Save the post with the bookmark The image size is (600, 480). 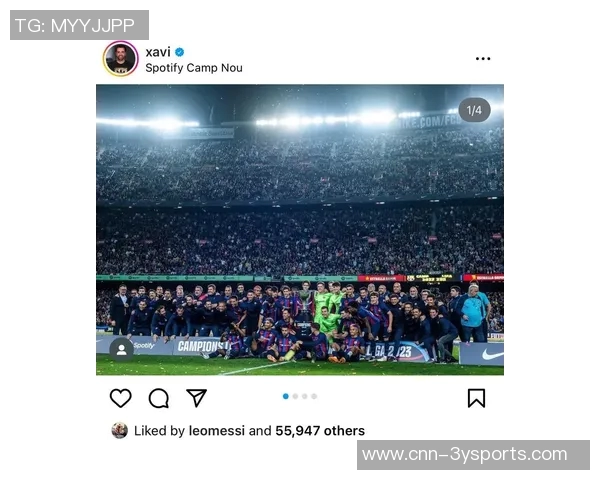point(476,398)
